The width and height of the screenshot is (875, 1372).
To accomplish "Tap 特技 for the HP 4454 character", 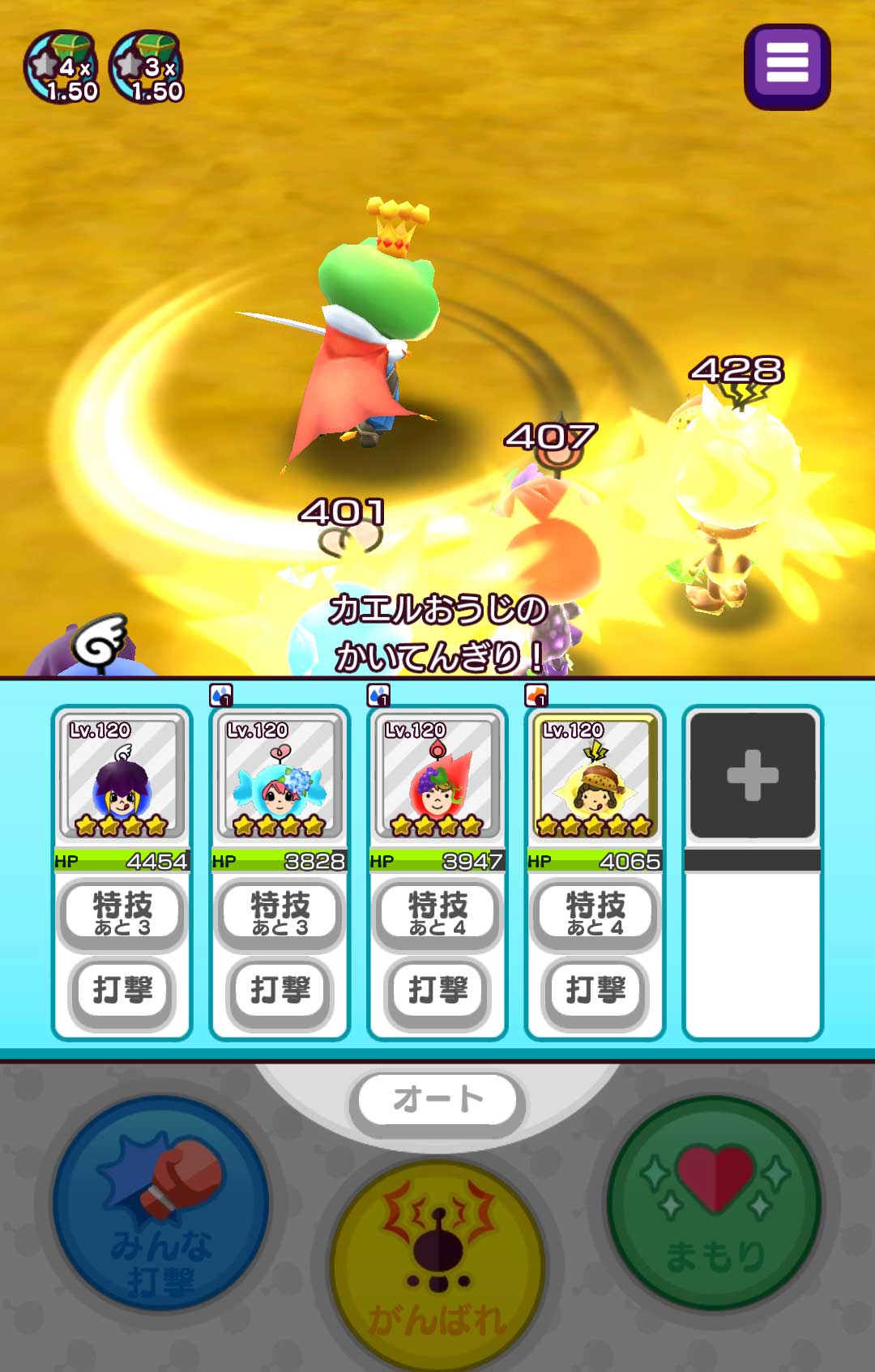I will tap(122, 914).
